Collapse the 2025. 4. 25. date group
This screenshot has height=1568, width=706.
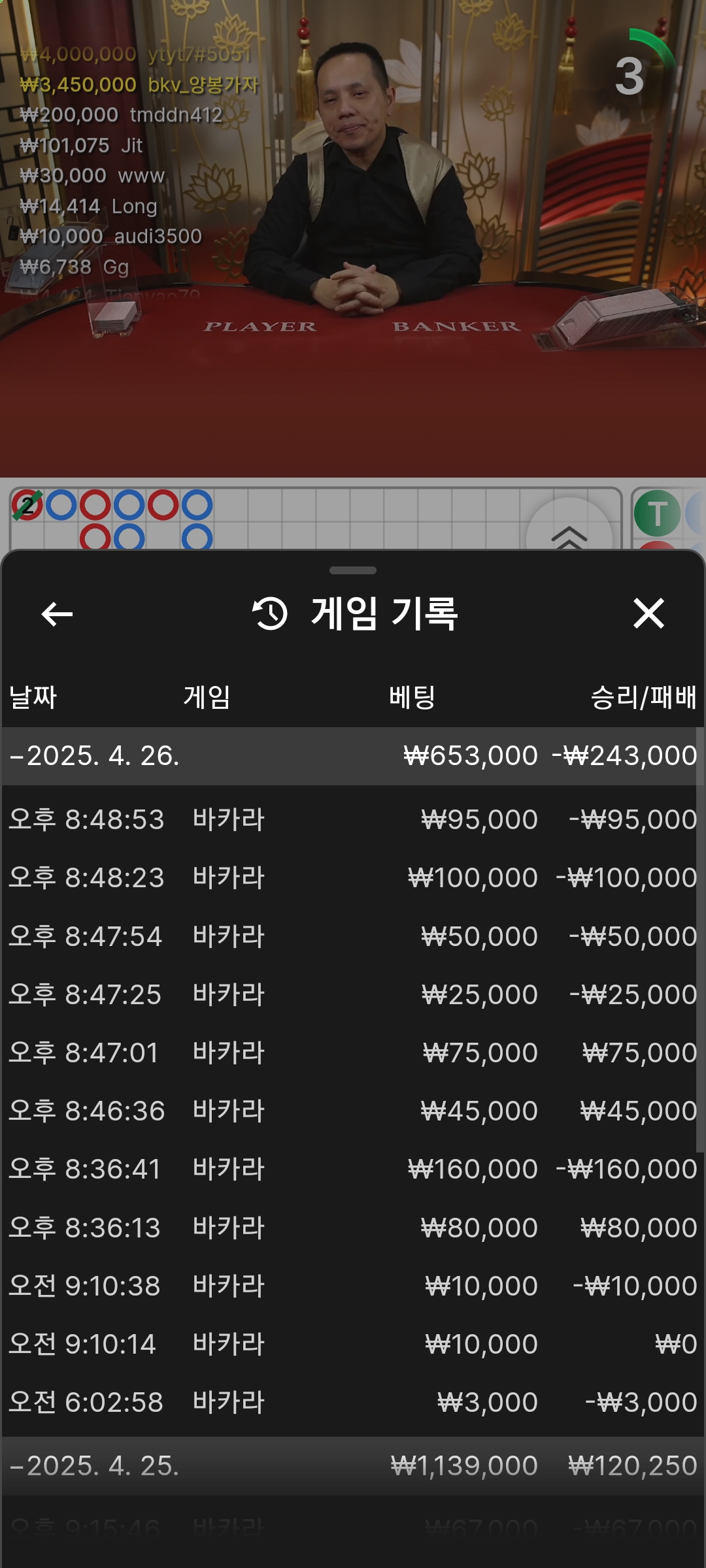coord(352,1466)
